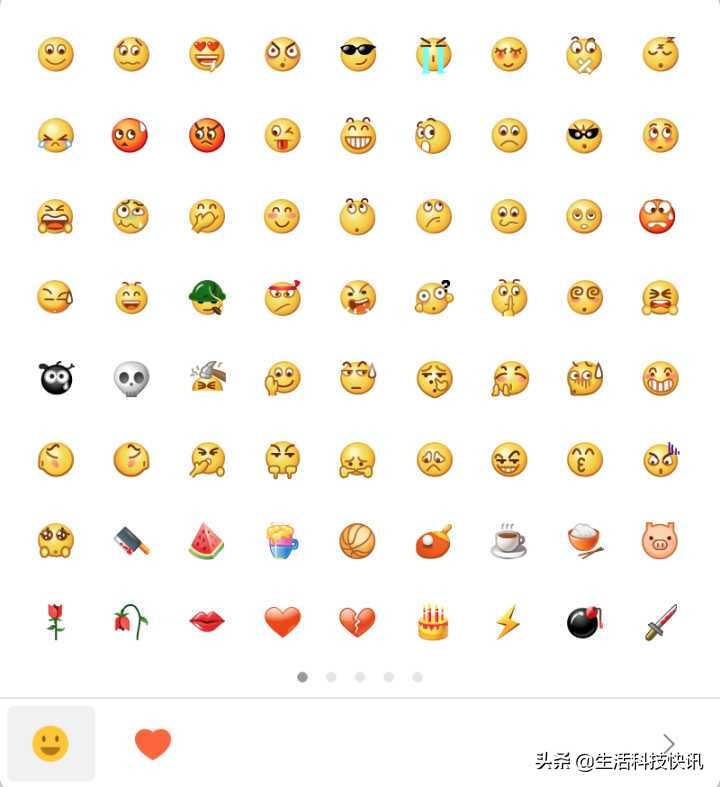The height and width of the screenshot is (787, 720).
Task: Open the heart favorites sticker tab
Action: [152, 743]
